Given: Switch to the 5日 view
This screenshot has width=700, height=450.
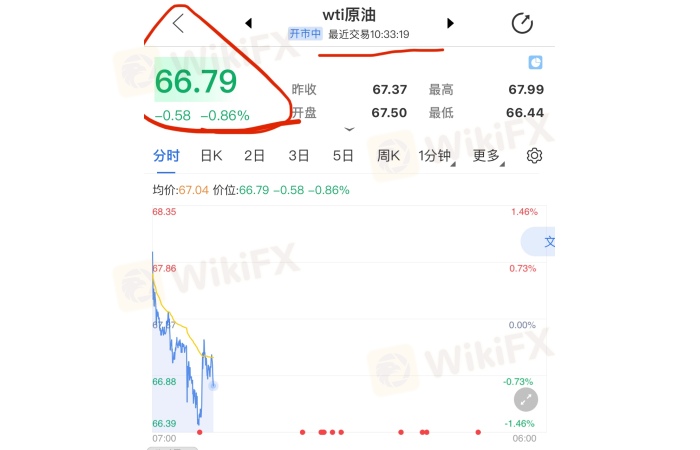Looking at the screenshot, I should (343, 155).
